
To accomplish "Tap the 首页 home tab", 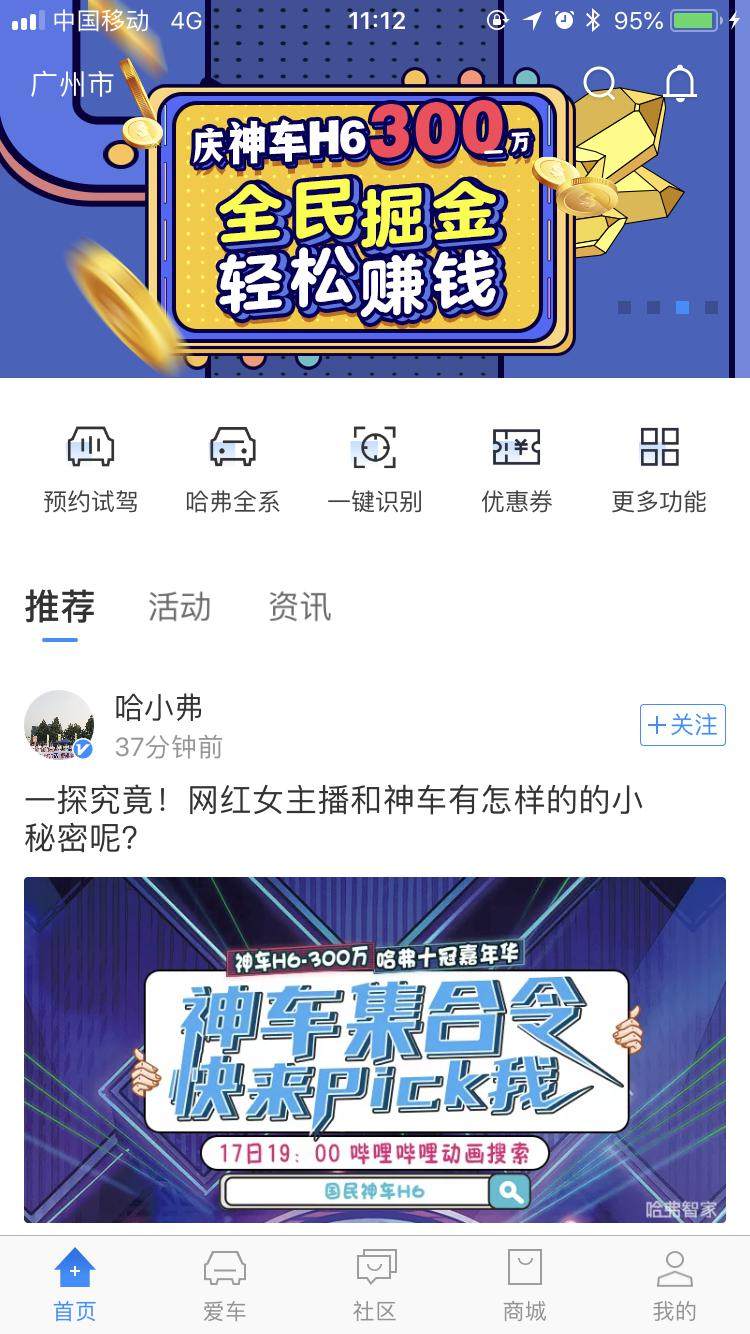I will tap(75, 1285).
